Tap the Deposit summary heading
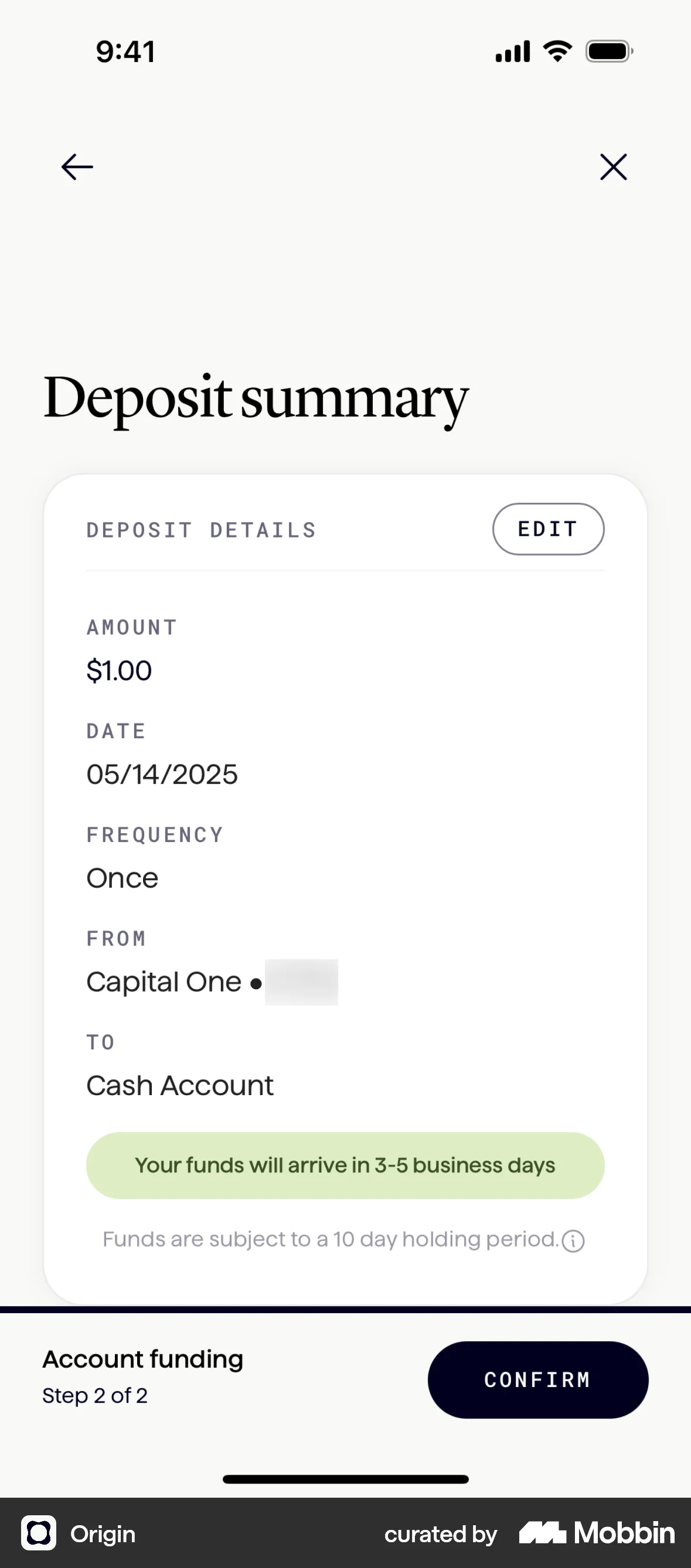This screenshot has width=691, height=1568. click(x=253, y=398)
